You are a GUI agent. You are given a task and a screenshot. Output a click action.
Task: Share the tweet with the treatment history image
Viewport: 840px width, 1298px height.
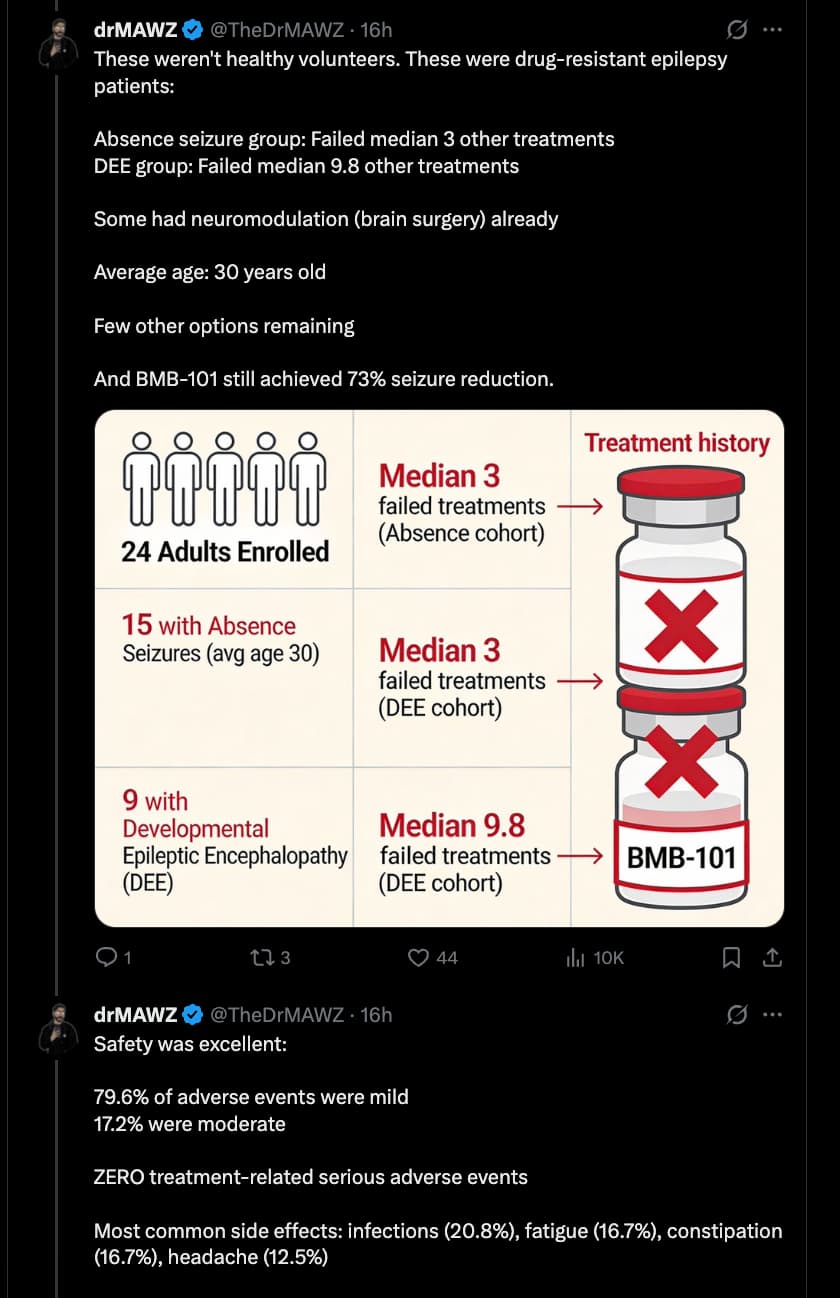771,957
